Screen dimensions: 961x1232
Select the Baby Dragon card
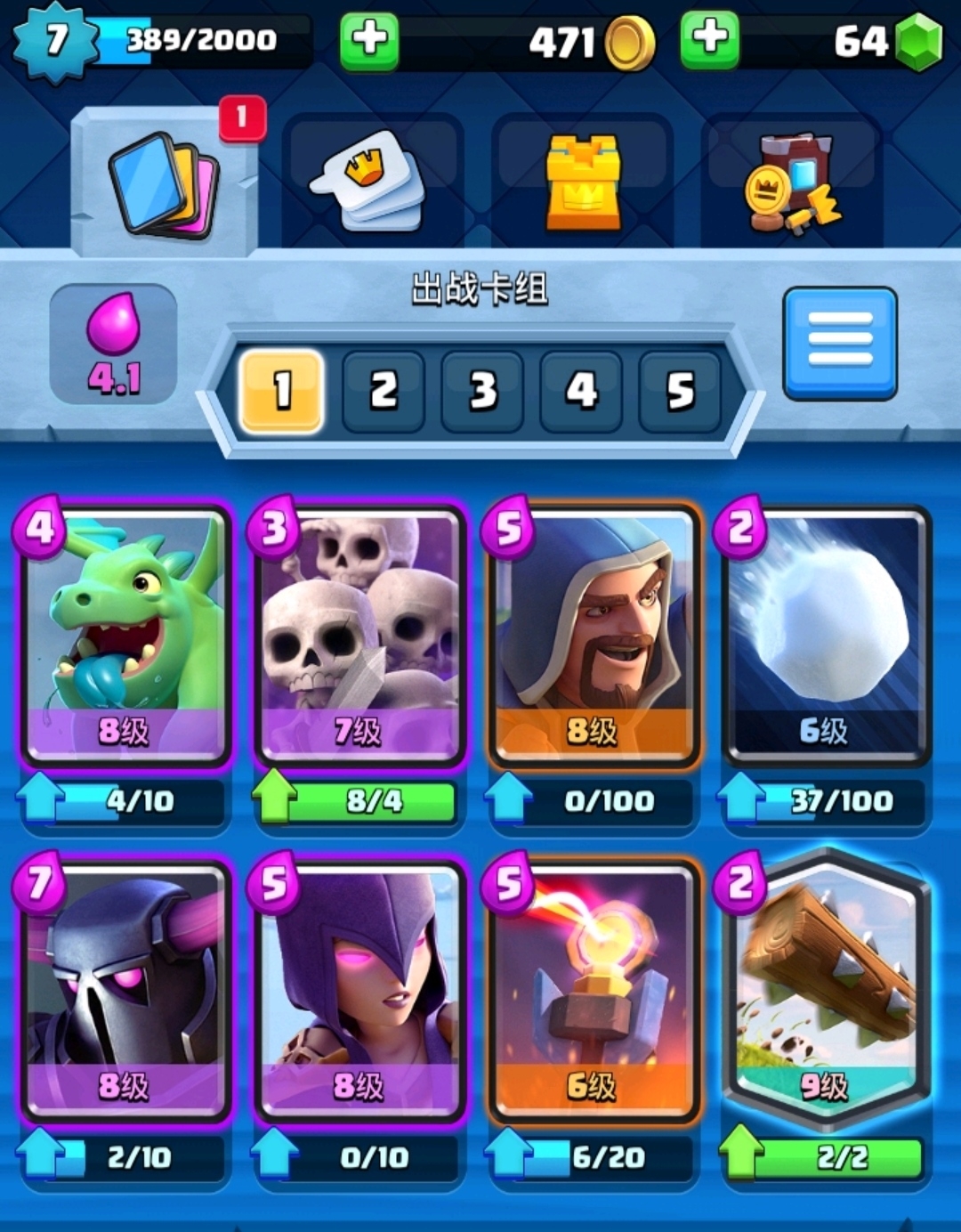(125, 634)
